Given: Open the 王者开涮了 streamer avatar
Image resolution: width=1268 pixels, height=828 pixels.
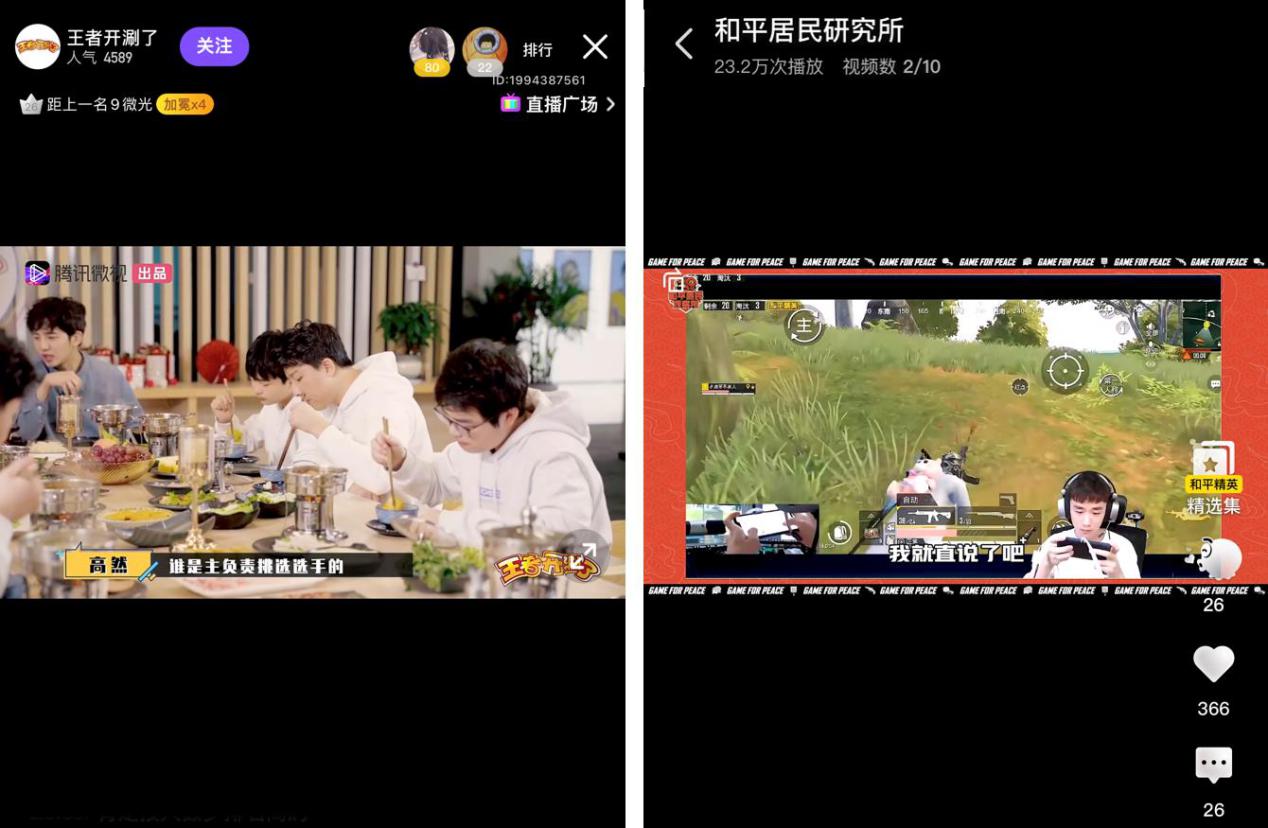Looking at the screenshot, I should [38, 46].
